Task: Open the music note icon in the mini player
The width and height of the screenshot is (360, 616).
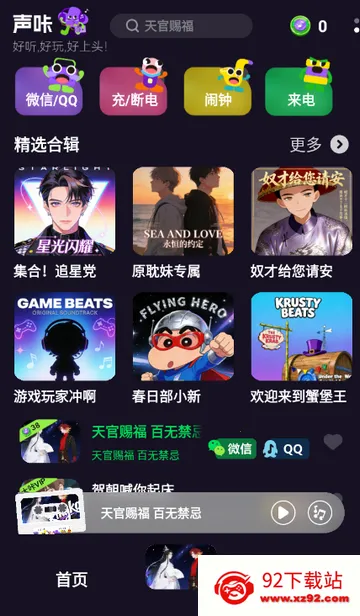Action: [x=320, y=512]
